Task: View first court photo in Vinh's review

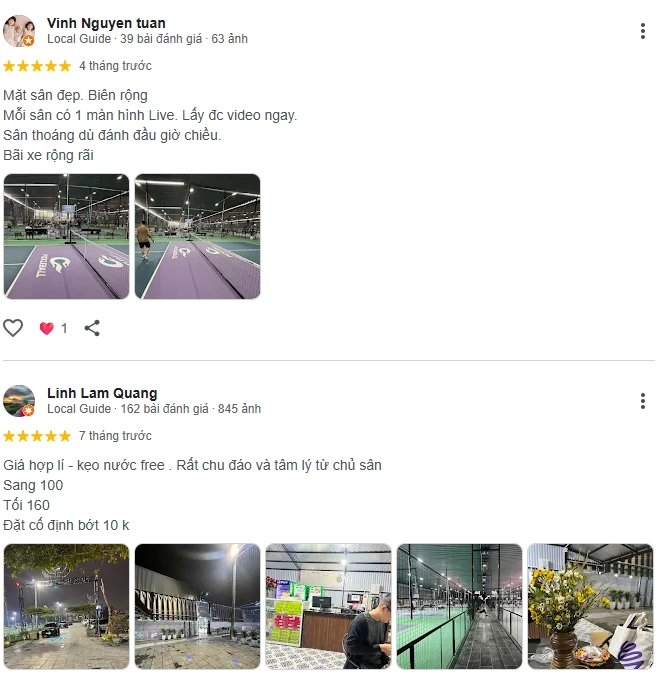Action: tap(67, 237)
